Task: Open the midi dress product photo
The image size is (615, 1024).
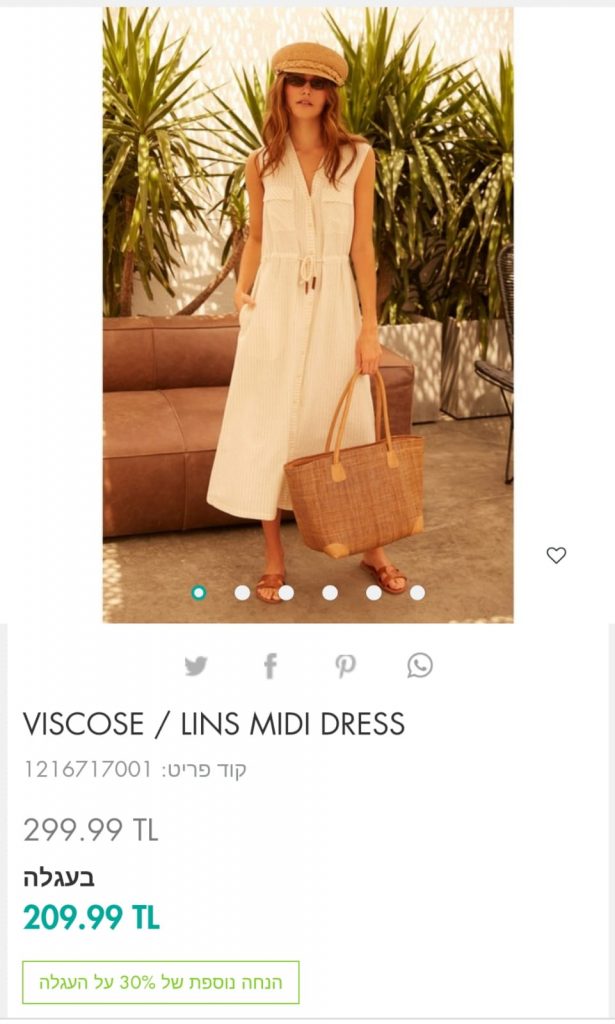Action: (308, 300)
